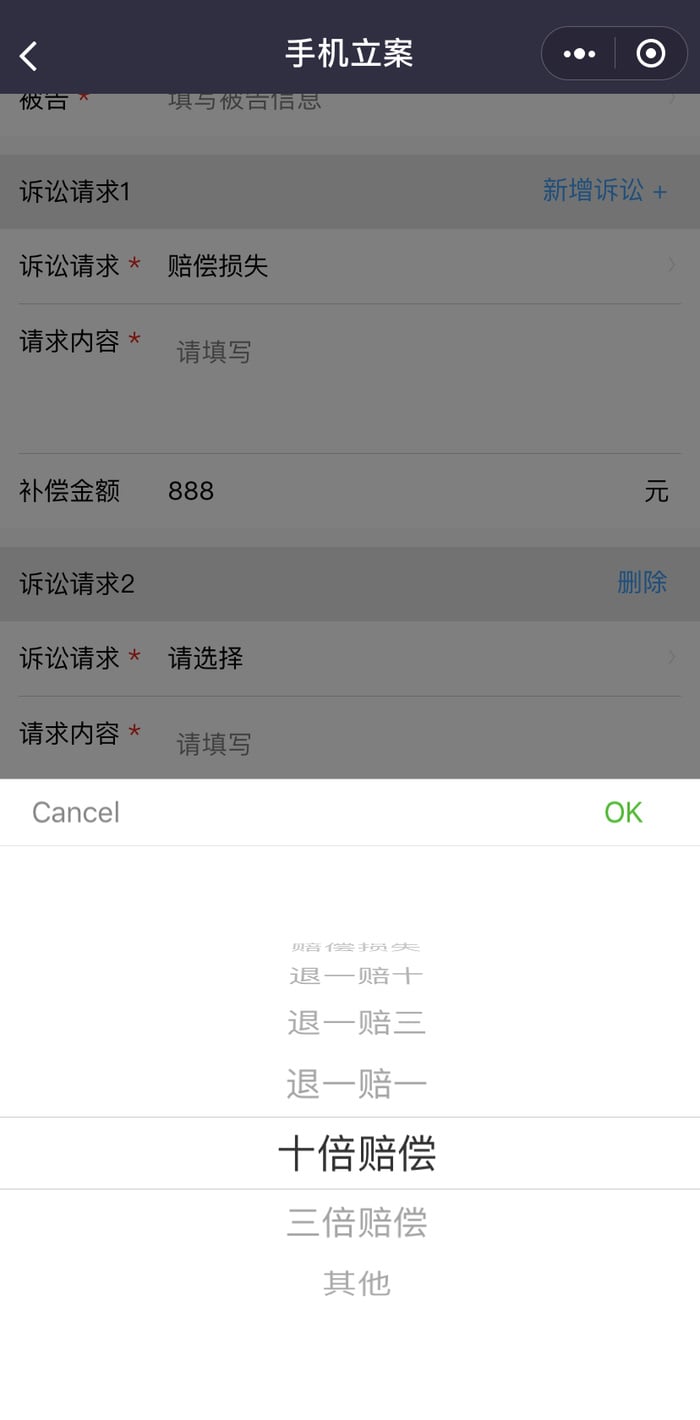
Task: Go back using the header arrow
Action: point(29,55)
